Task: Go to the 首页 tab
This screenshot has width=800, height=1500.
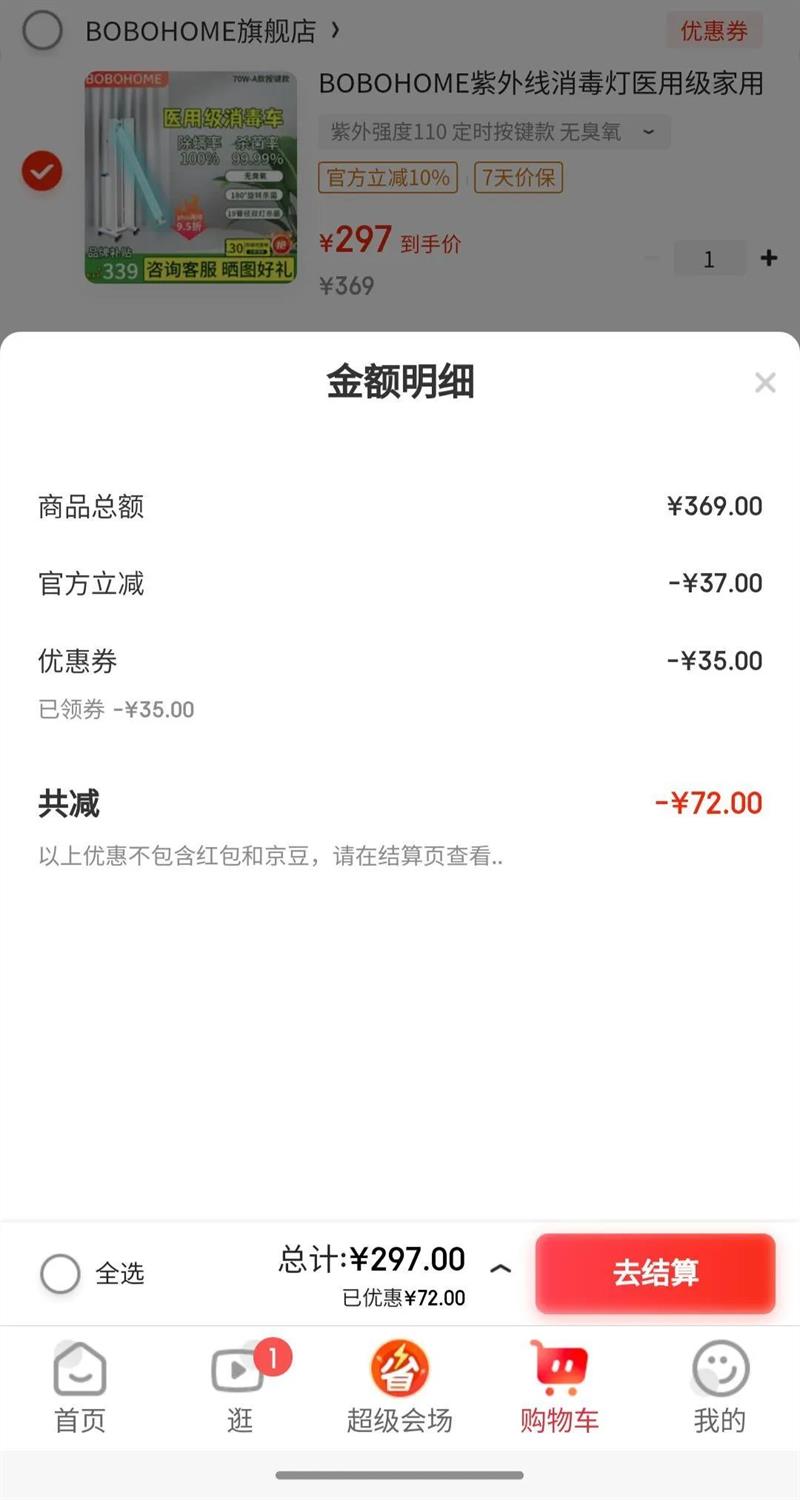Action: (x=80, y=1388)
